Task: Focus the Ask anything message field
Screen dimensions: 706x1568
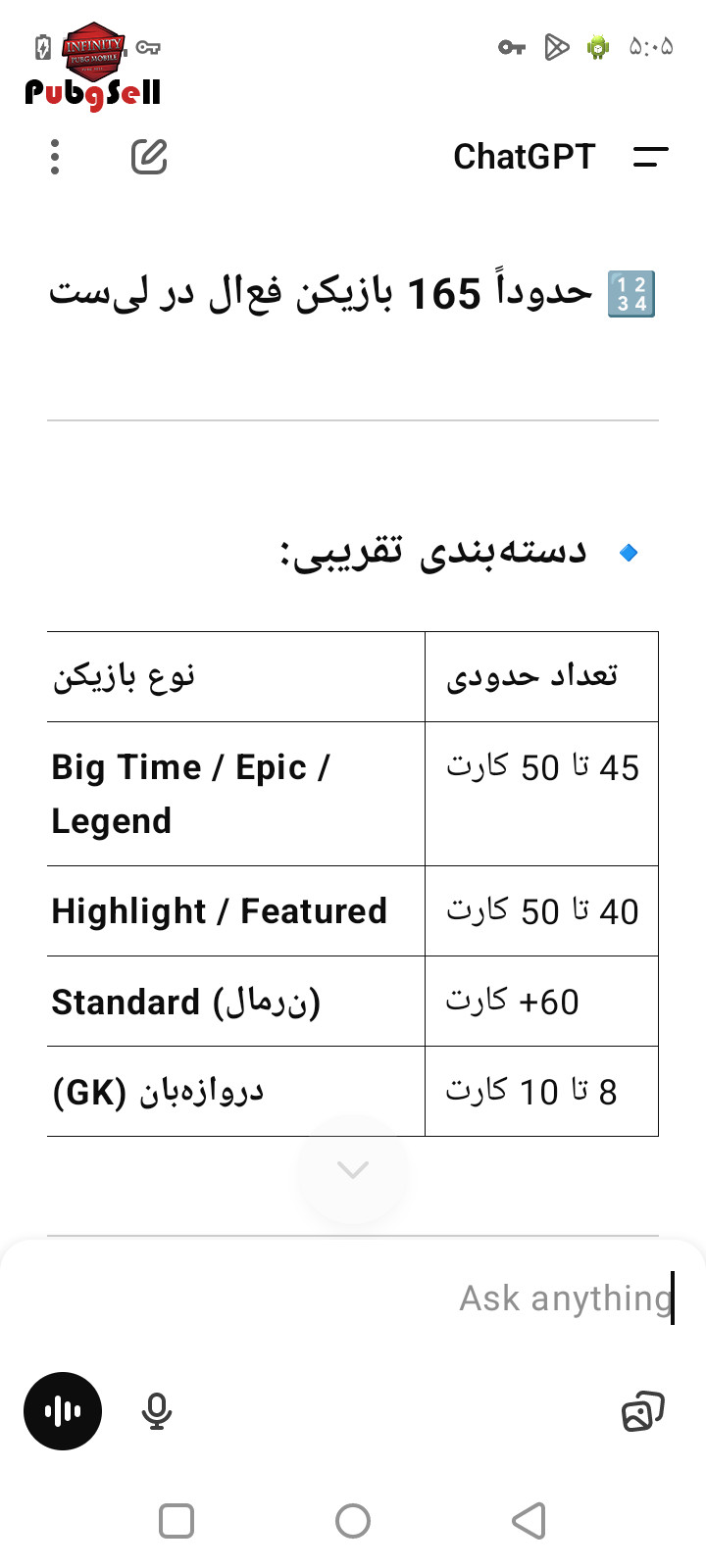Action: pos(353,1298)
